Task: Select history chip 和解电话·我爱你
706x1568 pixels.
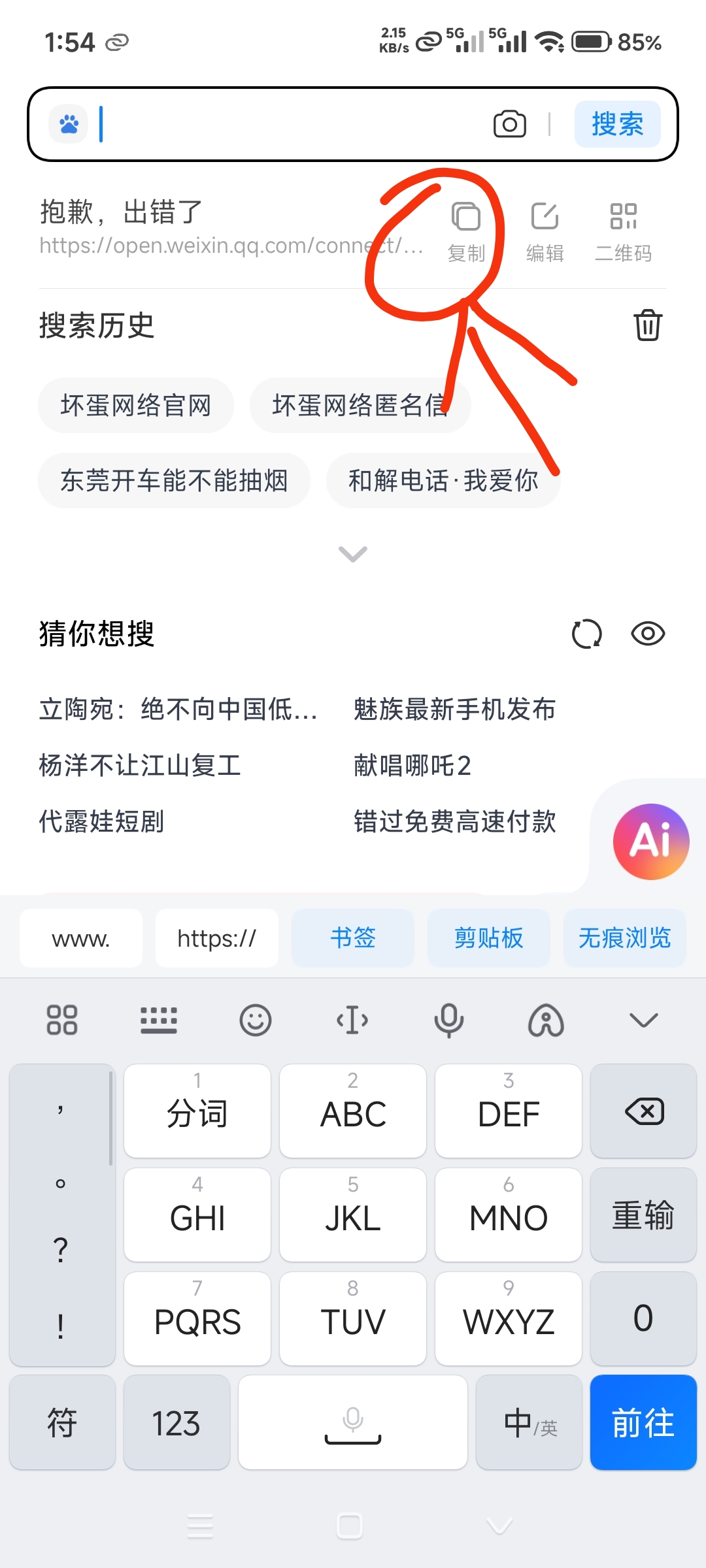Action: click(443, 481)
